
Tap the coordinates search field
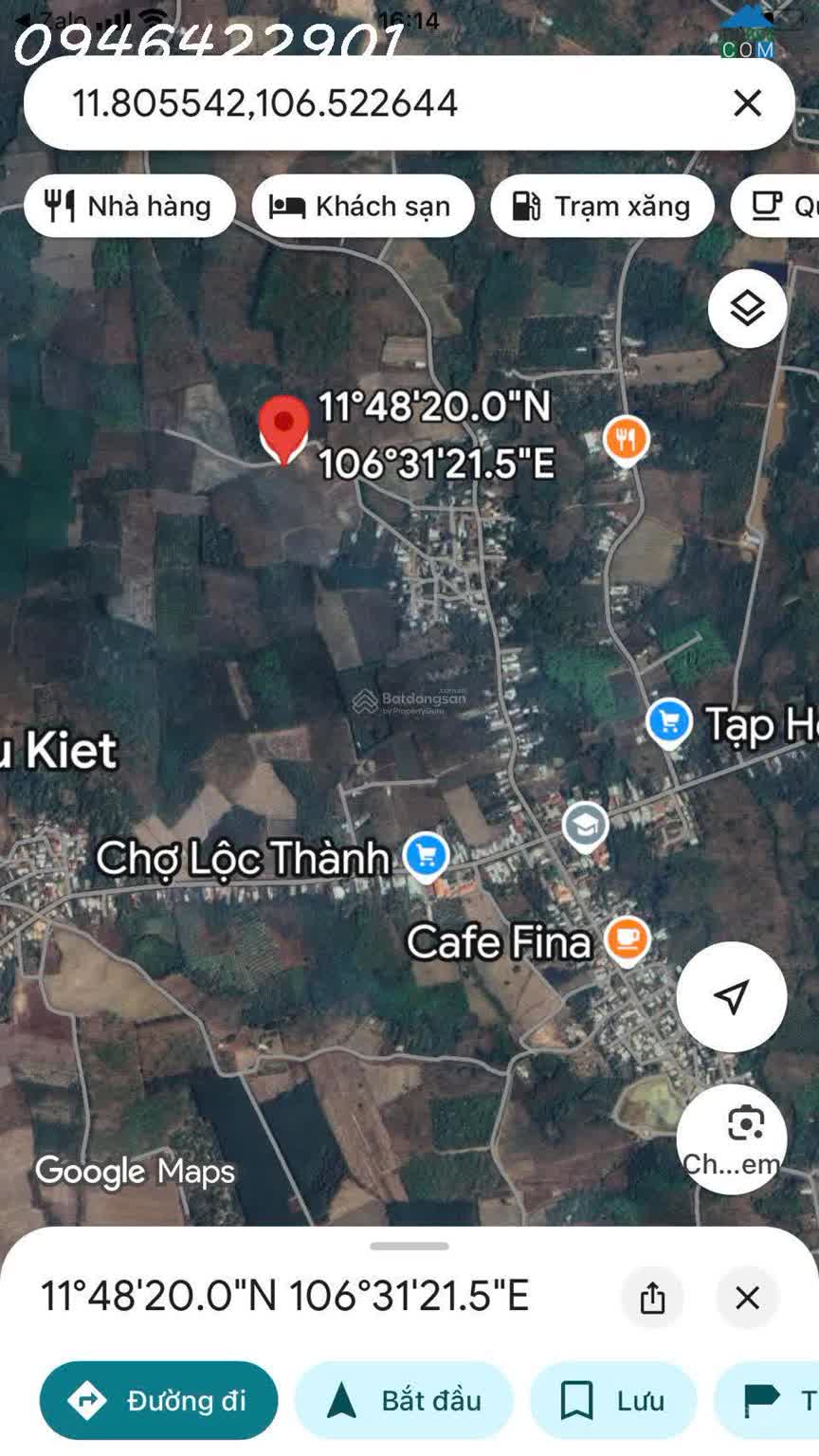coord(379,102)
